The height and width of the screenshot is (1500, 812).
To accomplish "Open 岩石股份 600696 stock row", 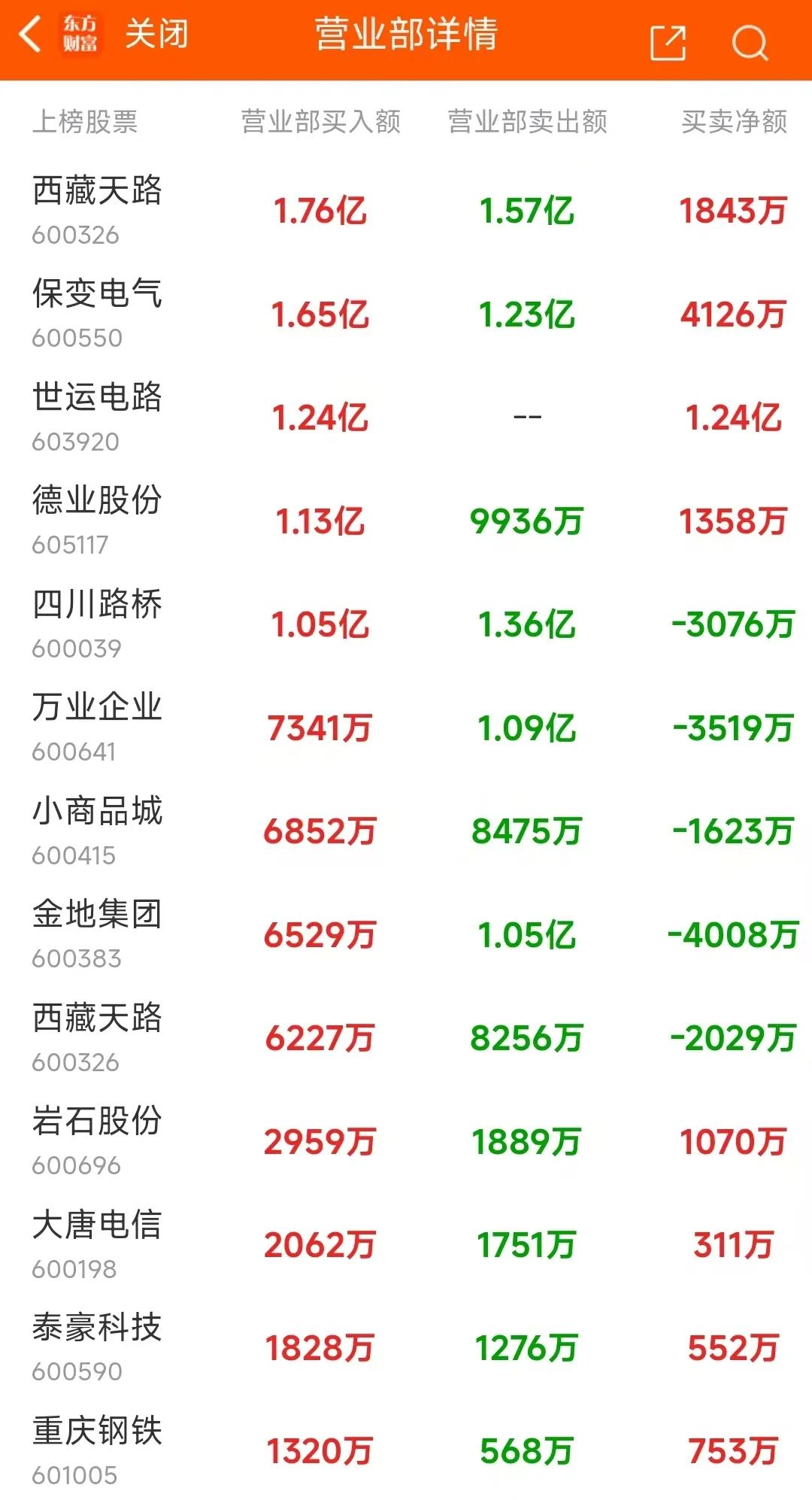I will point(406,1141).
